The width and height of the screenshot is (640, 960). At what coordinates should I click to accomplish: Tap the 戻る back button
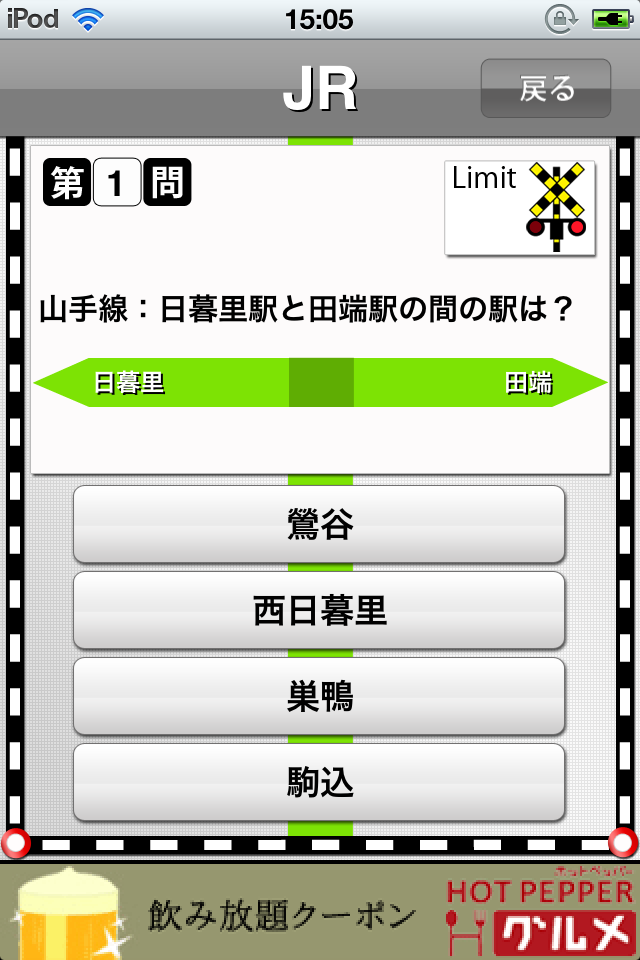tap(546, 88)
